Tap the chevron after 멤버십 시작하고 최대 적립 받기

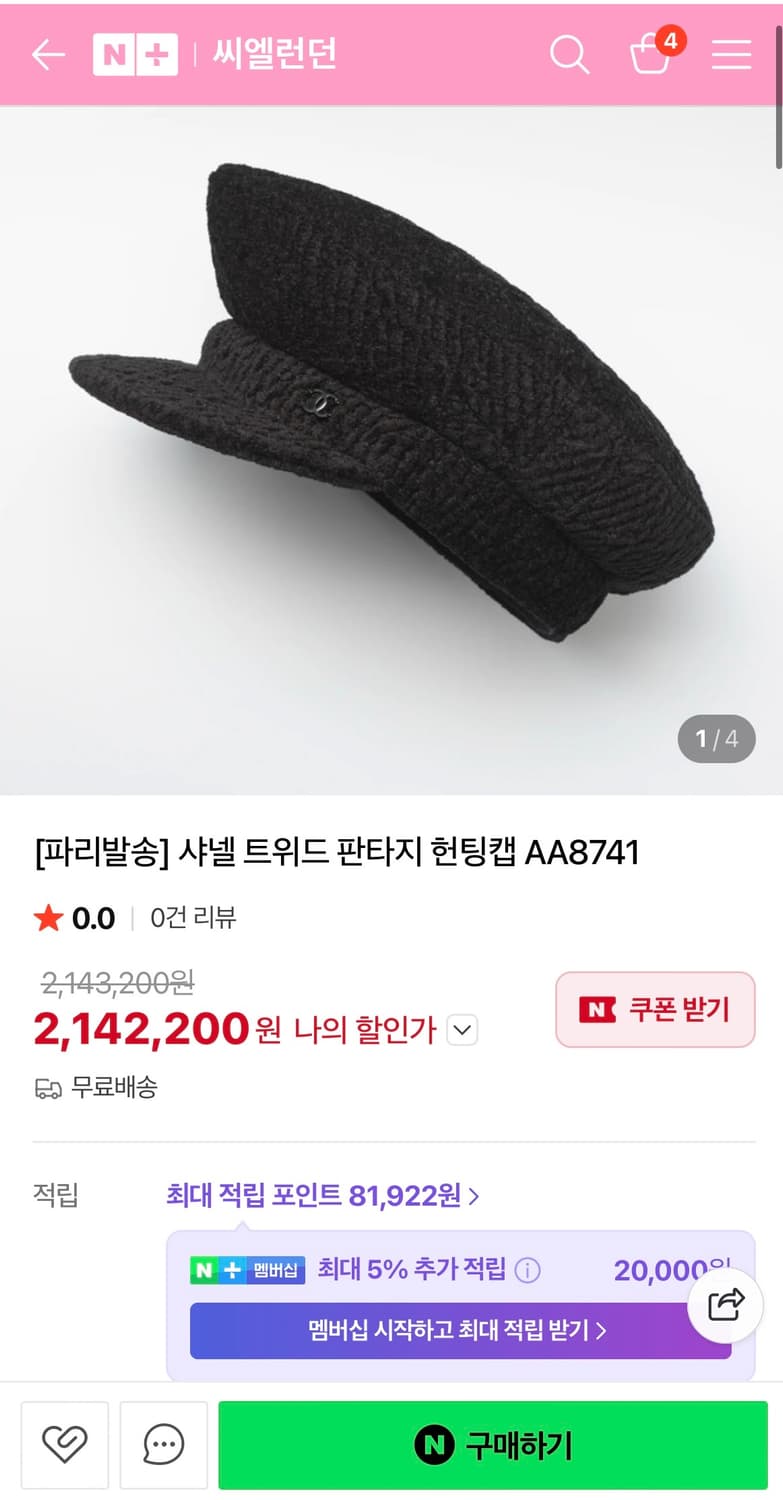click(602, 1331)
